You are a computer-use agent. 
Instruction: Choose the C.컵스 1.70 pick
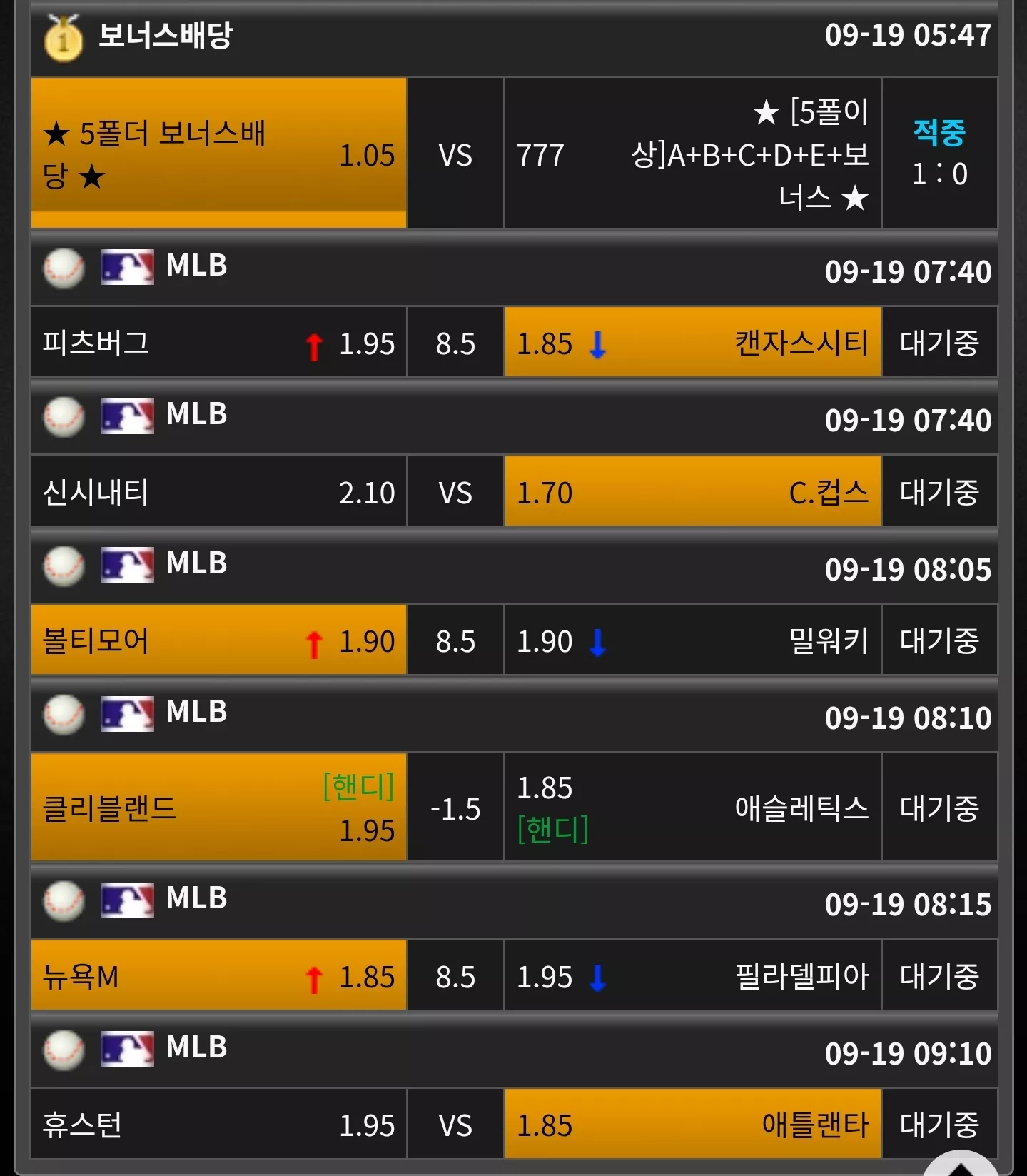pyautogui.click(x=692, y=492)
